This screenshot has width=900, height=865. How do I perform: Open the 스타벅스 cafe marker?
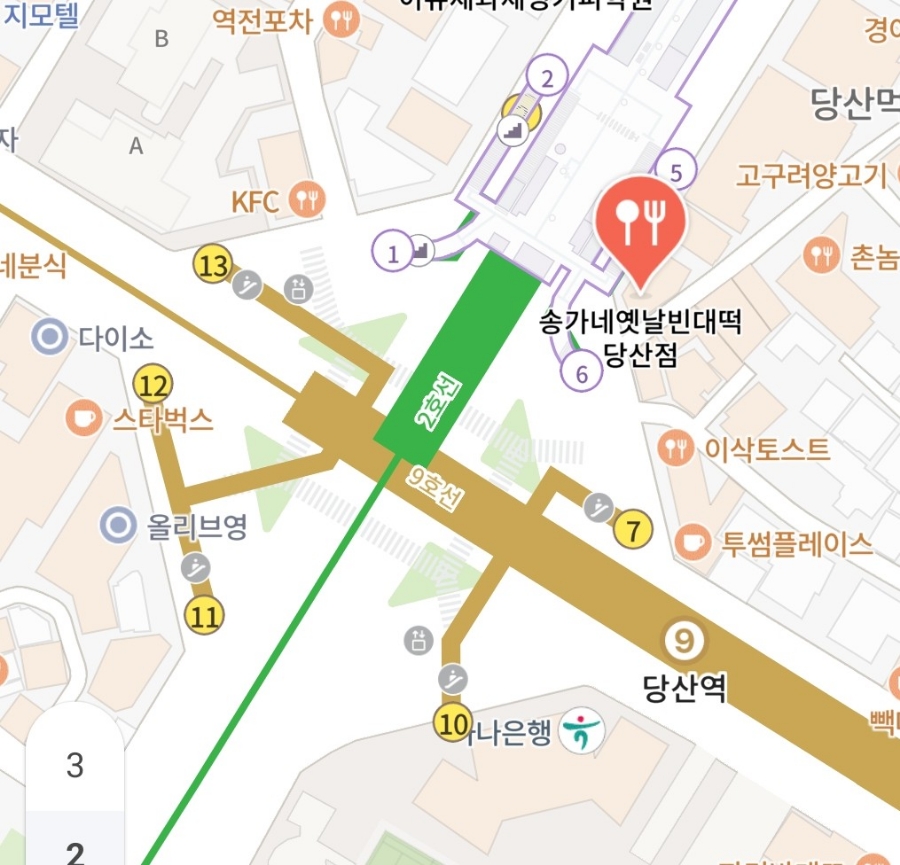pyautogui.click(x=84, y=418)
